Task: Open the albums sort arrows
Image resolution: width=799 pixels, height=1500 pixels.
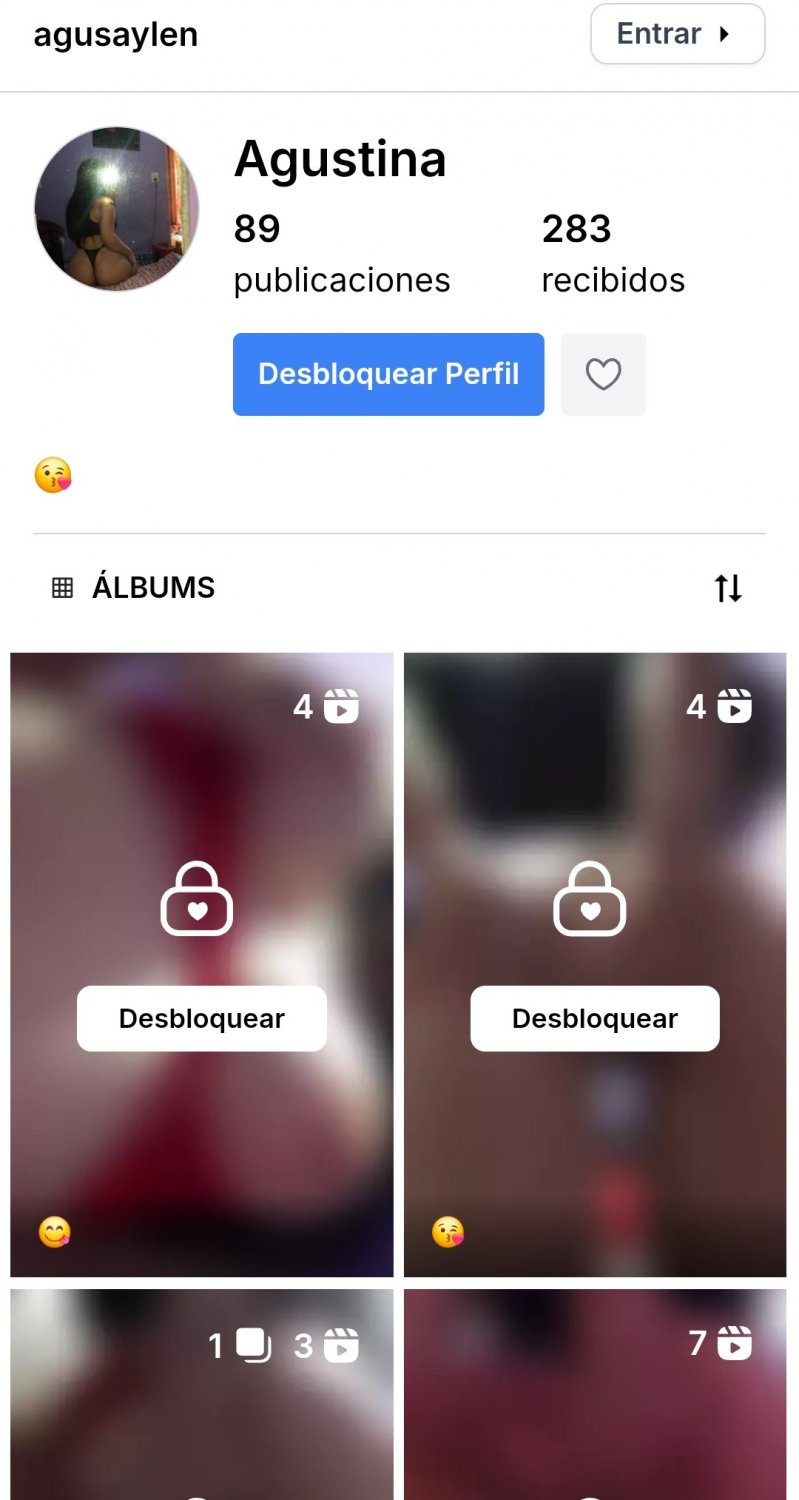Action: [728, 588]
